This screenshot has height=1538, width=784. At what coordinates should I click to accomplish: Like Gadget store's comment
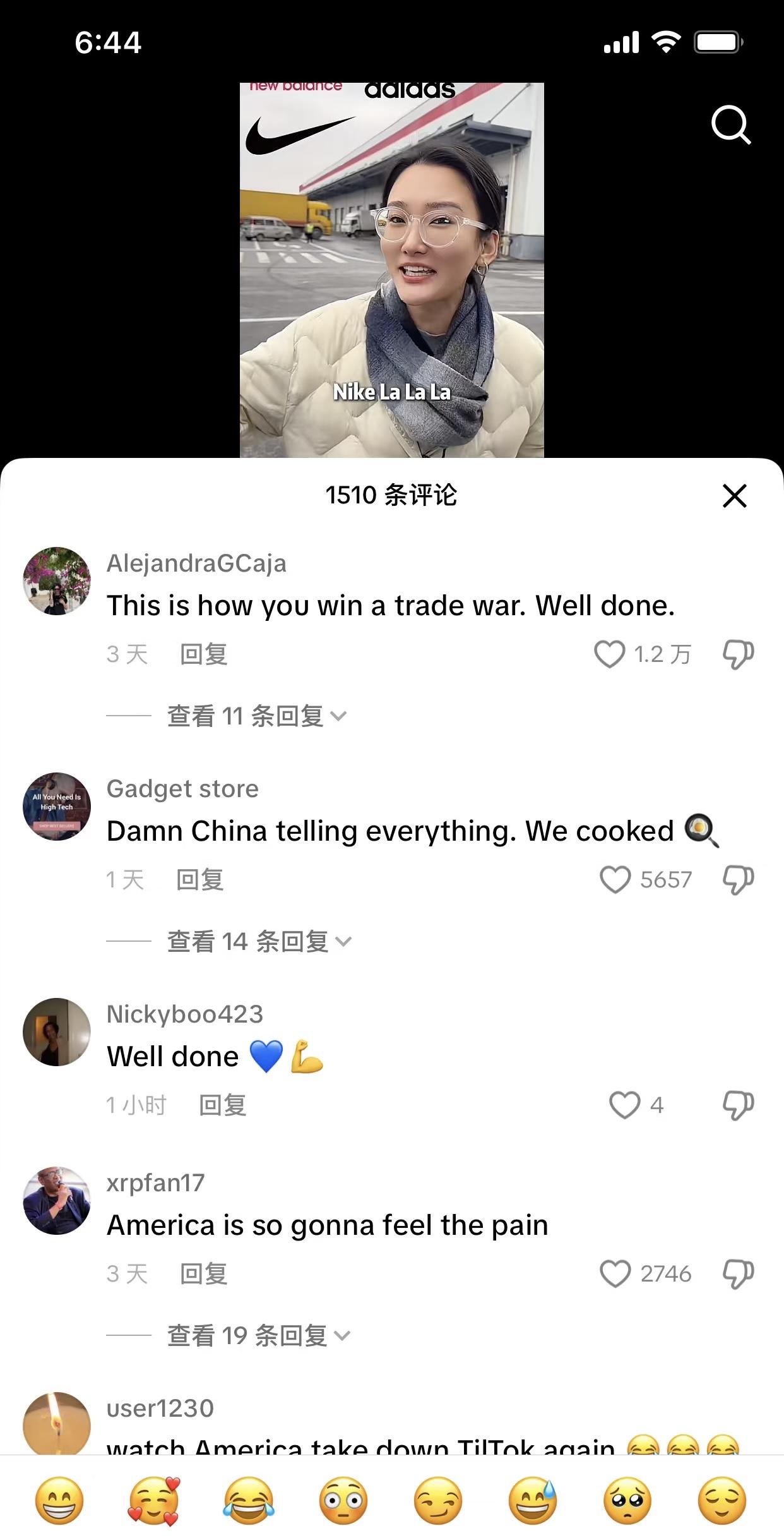click(615, 879)
